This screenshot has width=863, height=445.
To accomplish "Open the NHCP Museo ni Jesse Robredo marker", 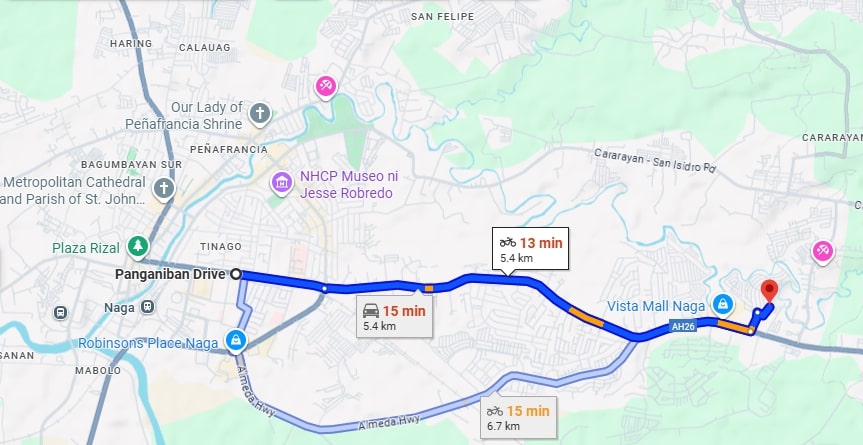I will (x=281, y=184).
